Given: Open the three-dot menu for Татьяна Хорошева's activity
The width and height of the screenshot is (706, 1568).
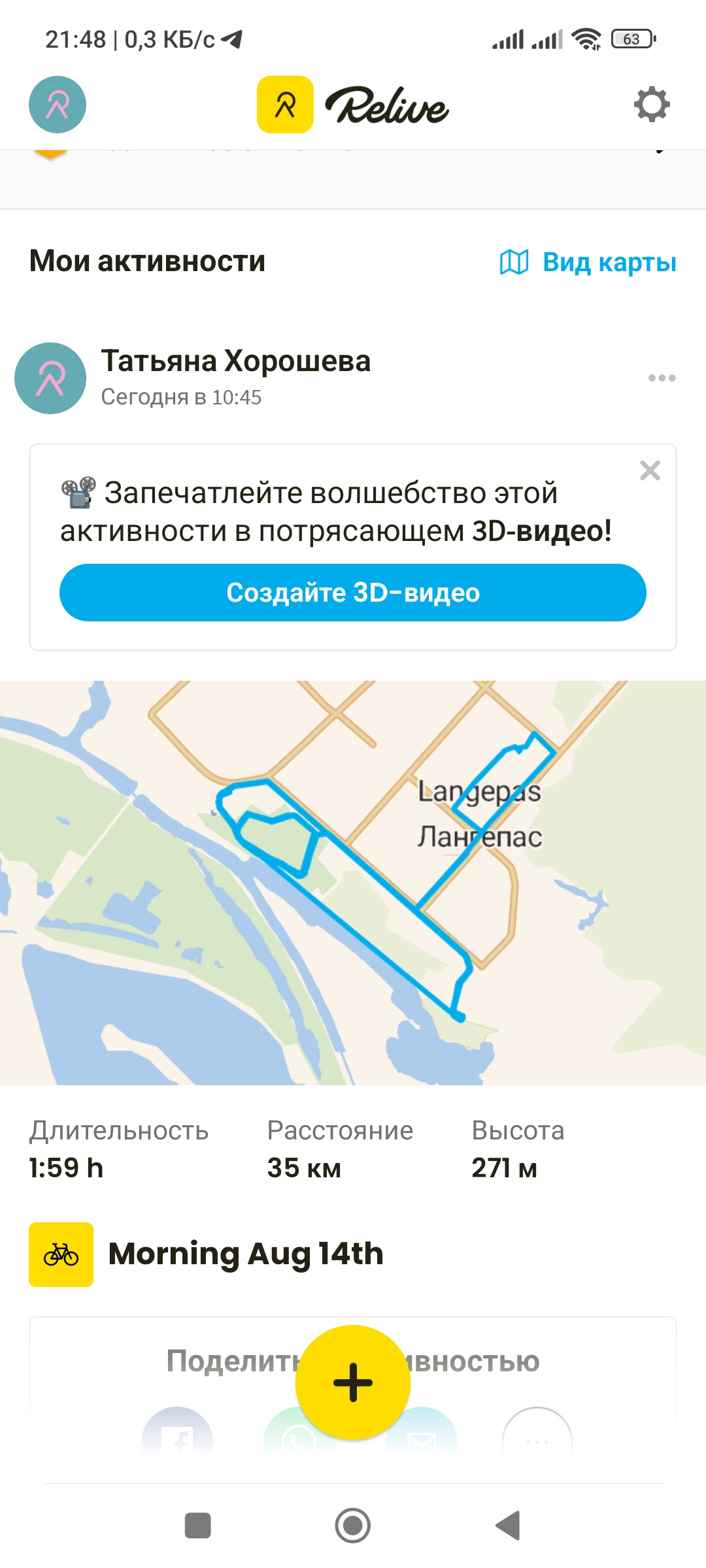Looking at the screenshot, I should [x=662, y=378].
